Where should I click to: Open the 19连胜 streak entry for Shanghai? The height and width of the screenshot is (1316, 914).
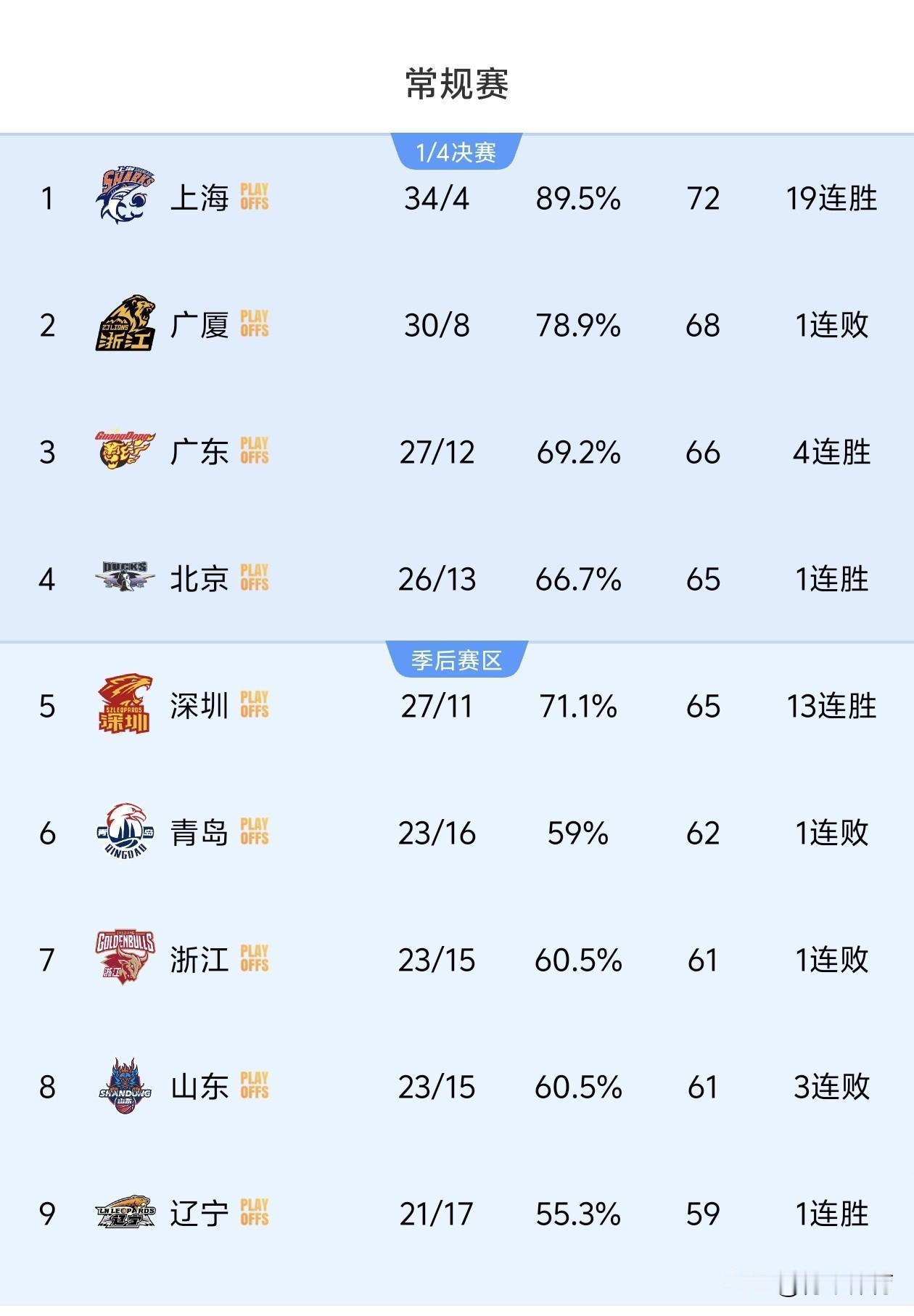[832, 198]
